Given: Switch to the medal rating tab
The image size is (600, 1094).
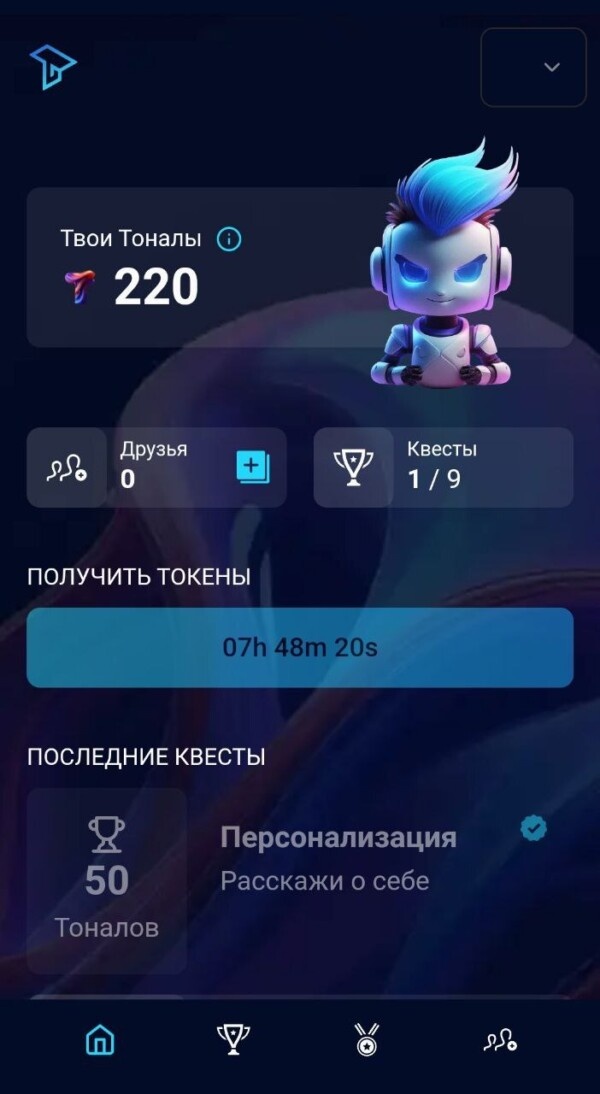Looking at the screenshot, I should click(366, 1041).
